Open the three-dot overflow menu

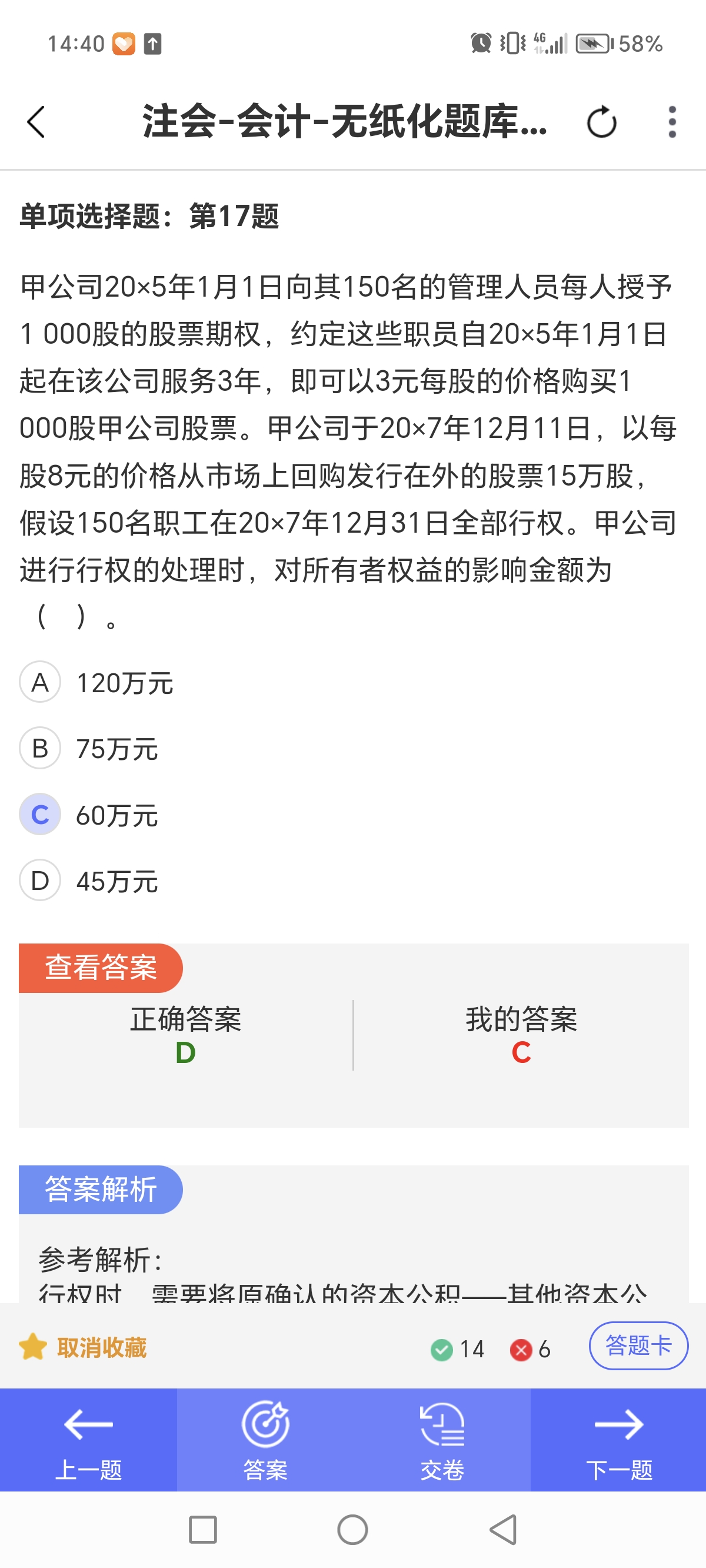pyautogui.click(x=672, y=122)
